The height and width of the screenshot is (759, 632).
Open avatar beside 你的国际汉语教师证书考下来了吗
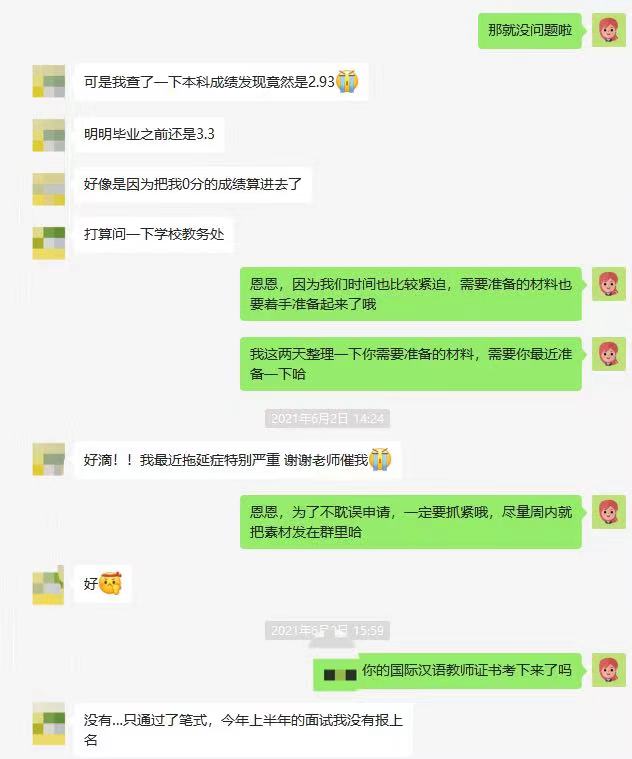pos(609,670)
